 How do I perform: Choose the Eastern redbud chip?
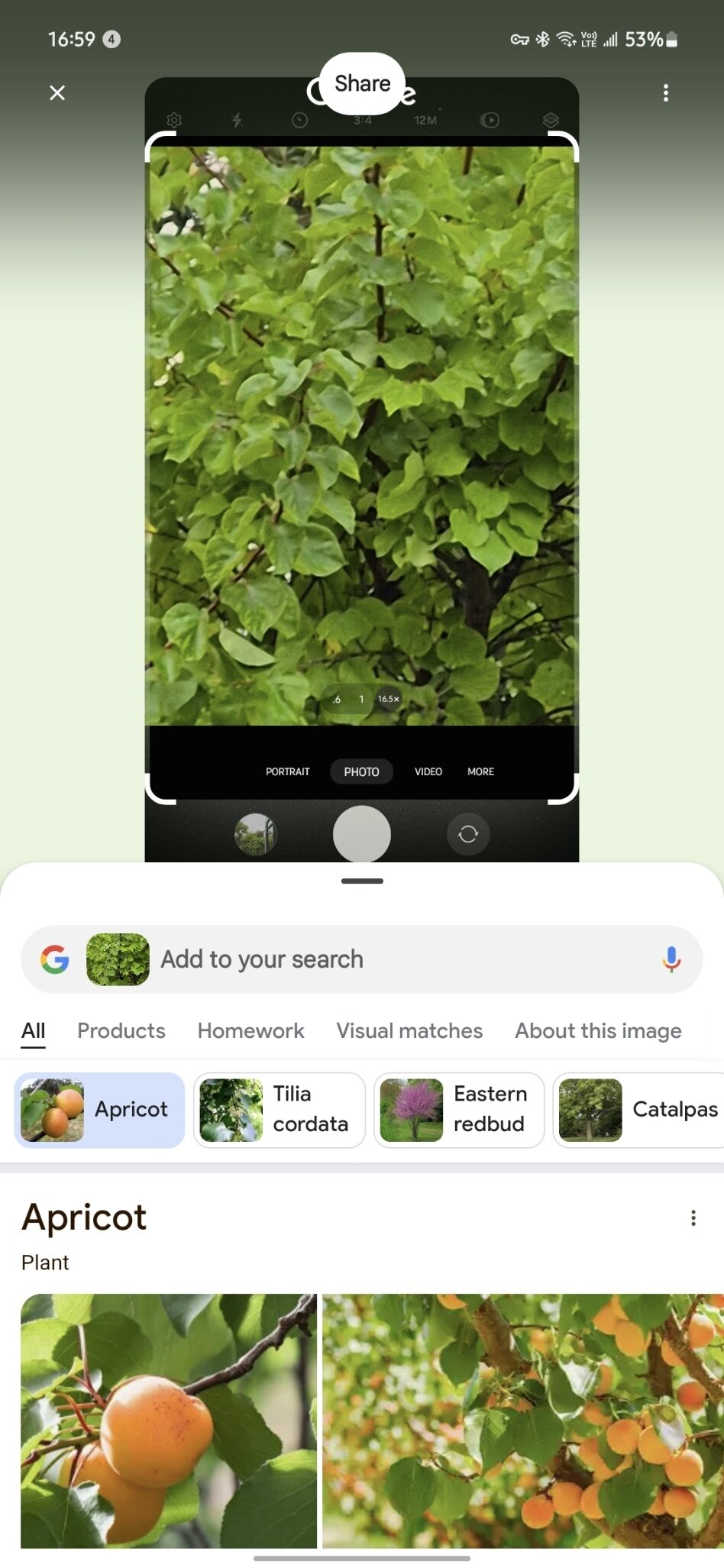pyautogui.click(x=459, y=1110)
